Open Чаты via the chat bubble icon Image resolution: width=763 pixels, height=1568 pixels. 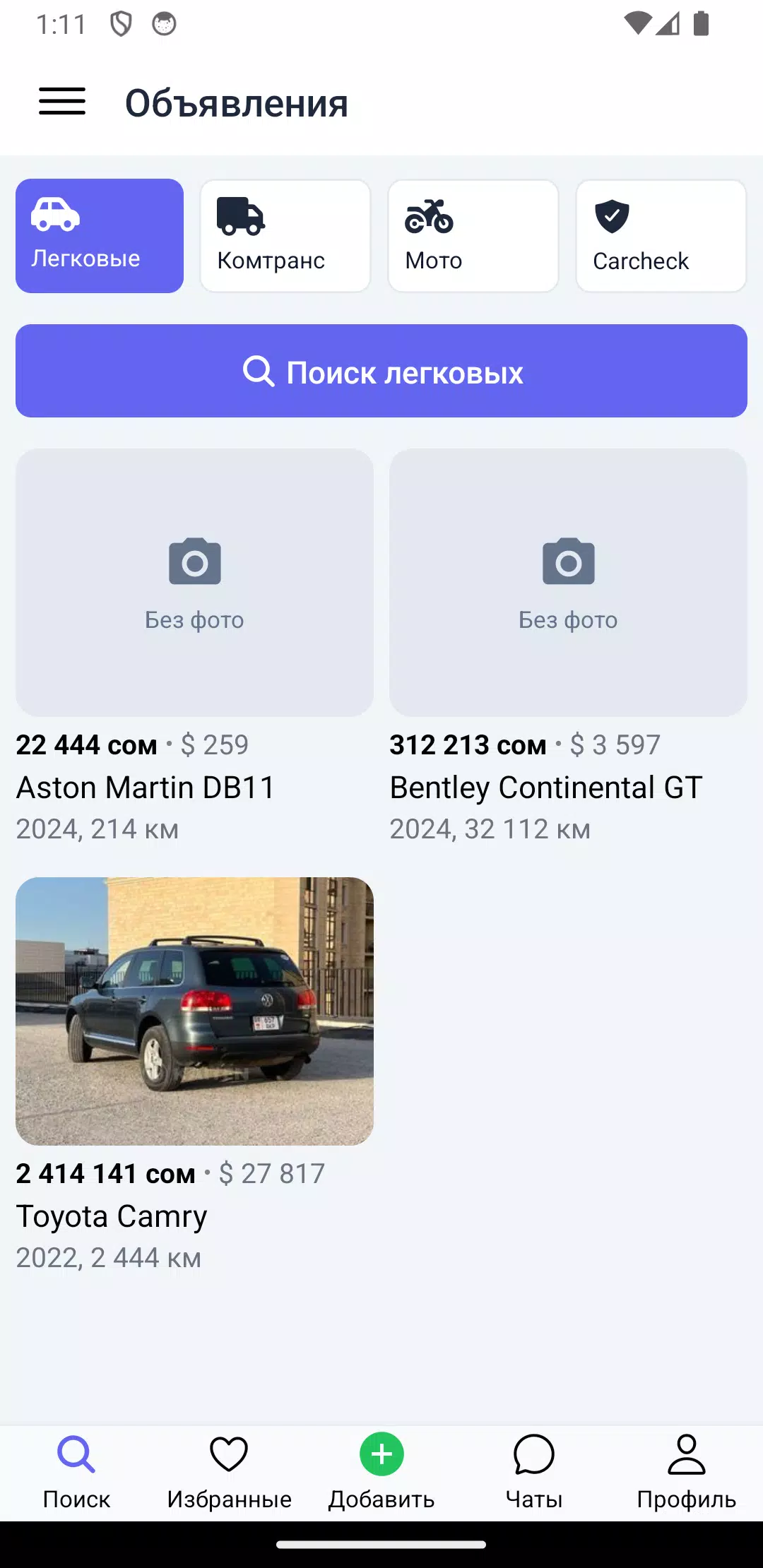(533, 1455)
